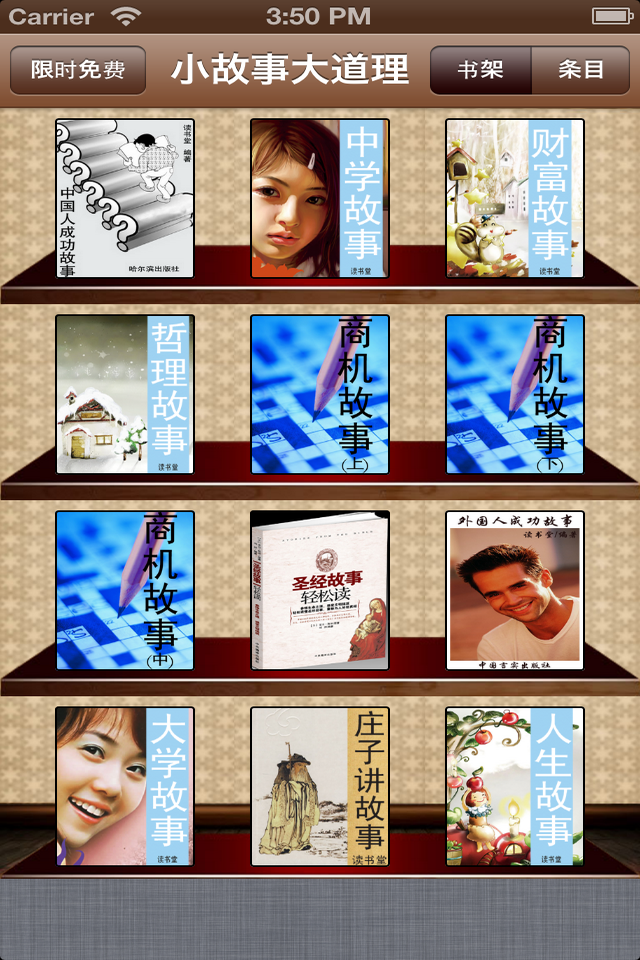Viewport: 640px width, 960px height.
Task: Open the book 中学故事
Action: point(320,198)
